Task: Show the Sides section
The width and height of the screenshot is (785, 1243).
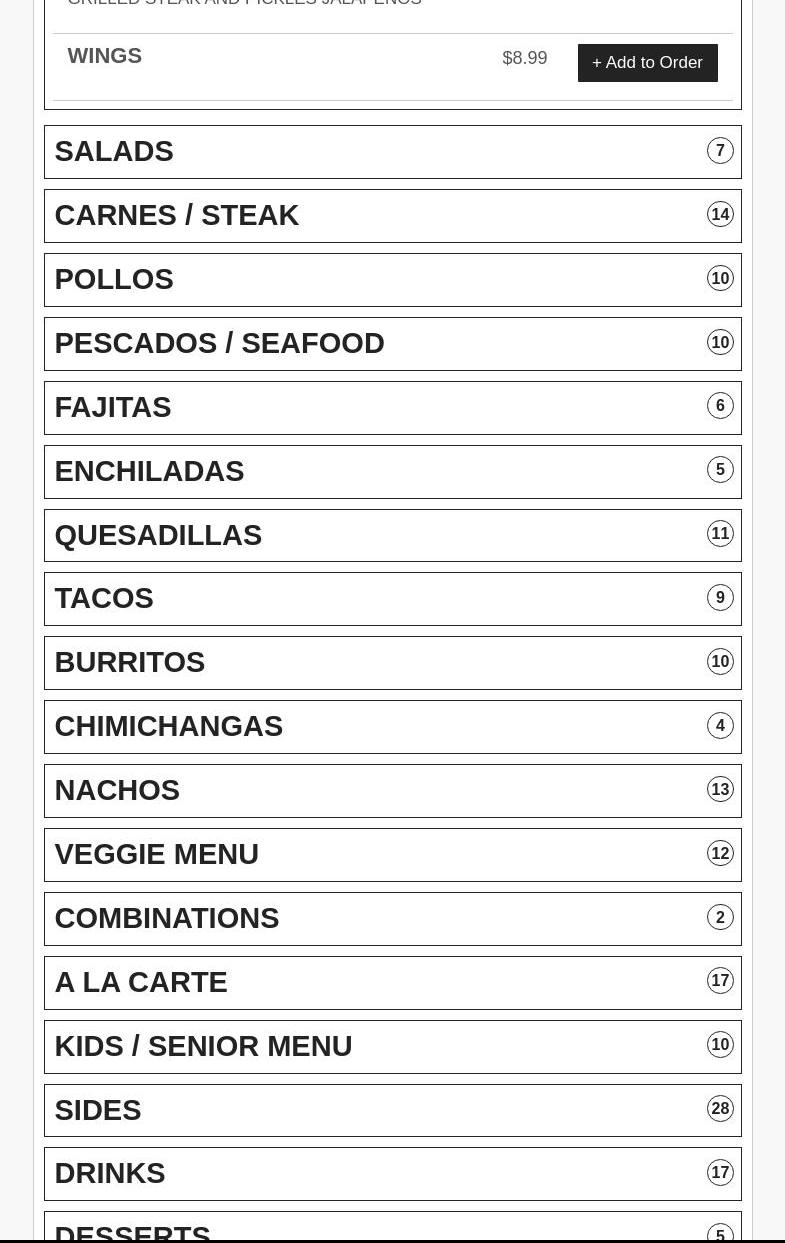Action: 392,1110
